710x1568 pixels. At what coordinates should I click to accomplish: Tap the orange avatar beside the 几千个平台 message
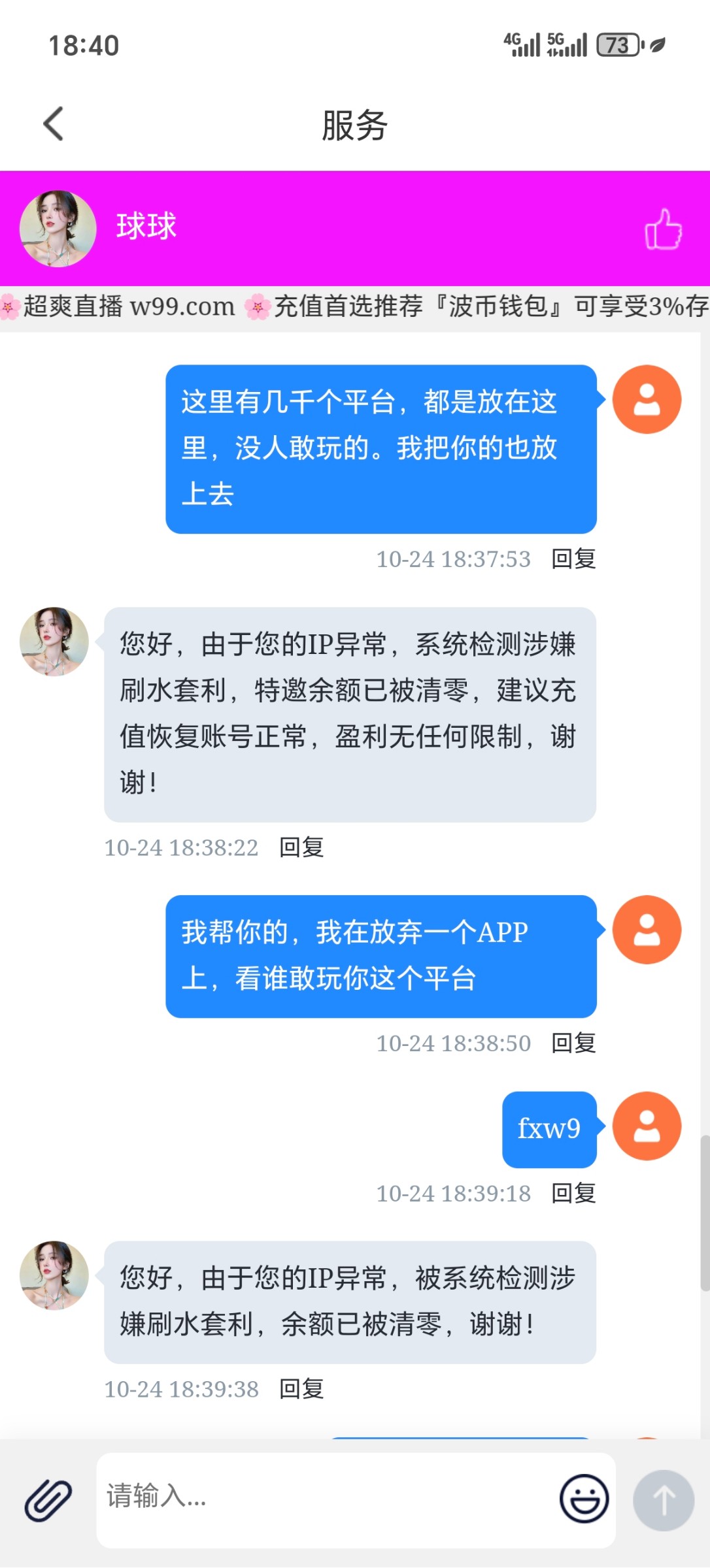point(646,399)
